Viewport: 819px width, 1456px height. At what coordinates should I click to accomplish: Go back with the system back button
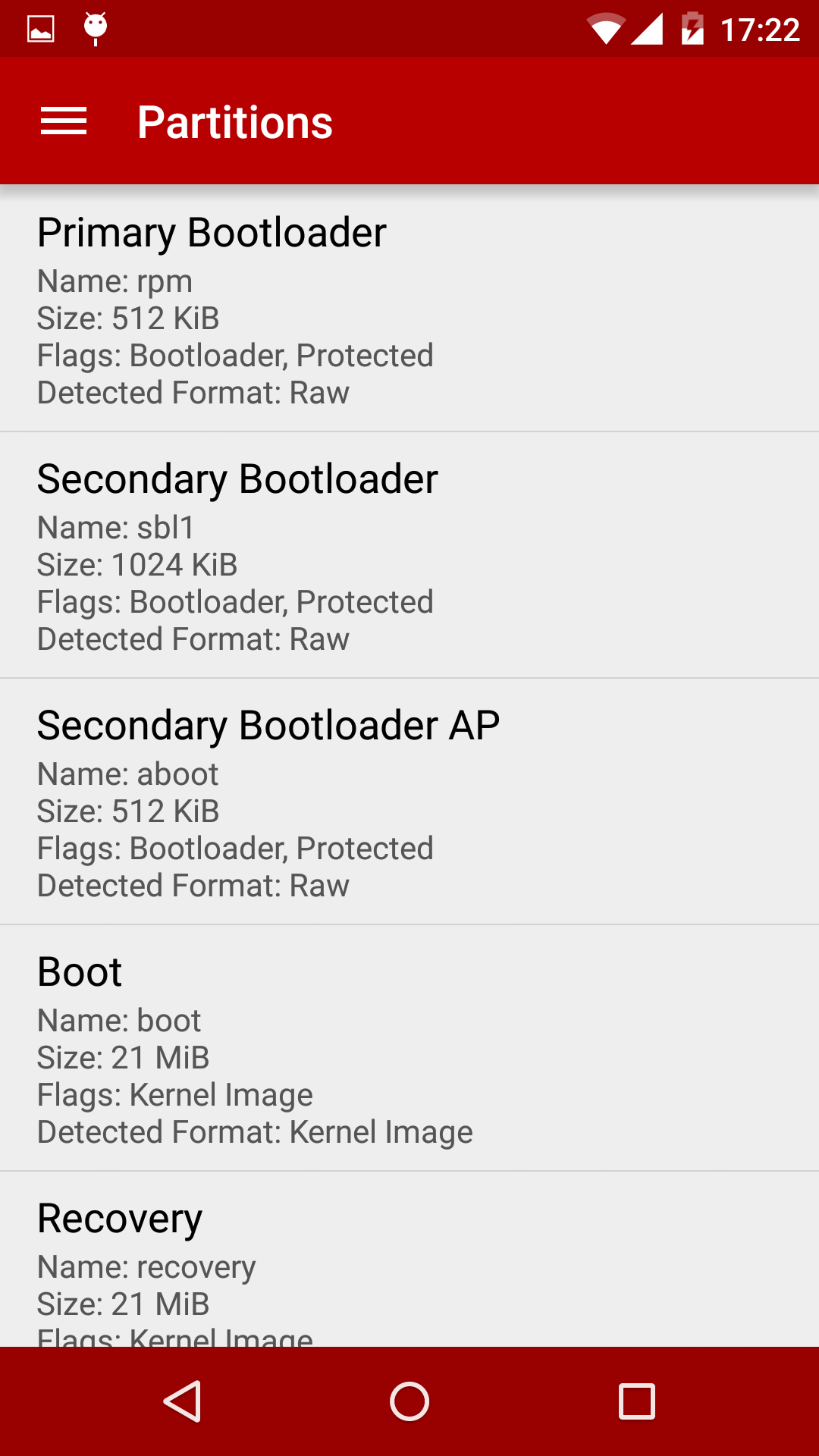point(182,1401)
